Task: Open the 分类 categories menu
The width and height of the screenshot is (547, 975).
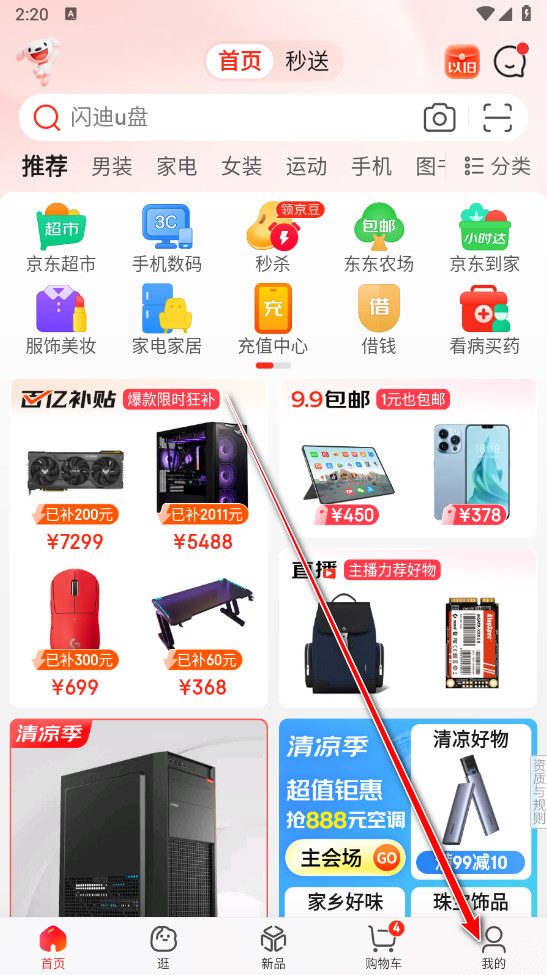Action: point(497,166)
